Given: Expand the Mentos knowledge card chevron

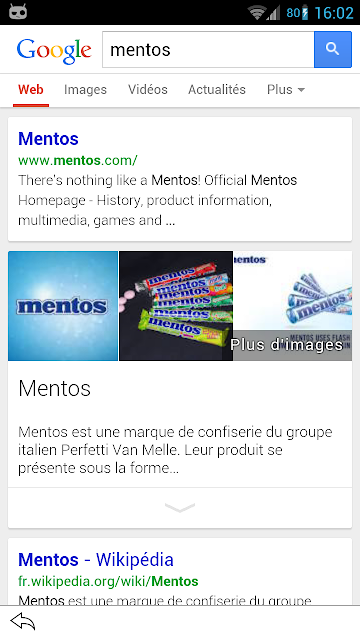Looking at the screenshot, I should click(x=180, y=507).
